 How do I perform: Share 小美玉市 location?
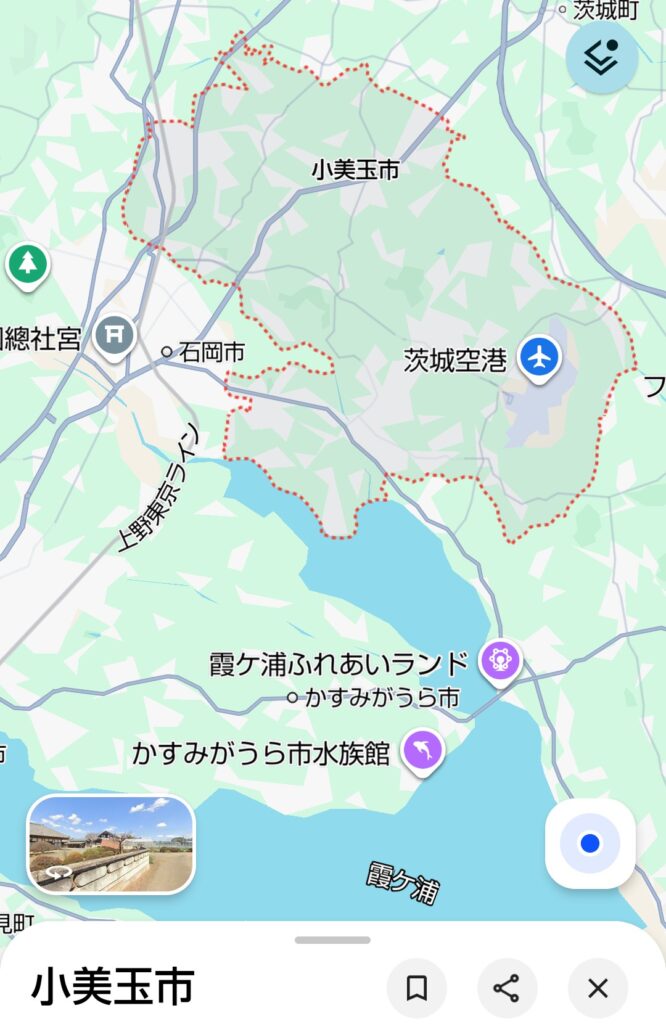click(507, 988)
